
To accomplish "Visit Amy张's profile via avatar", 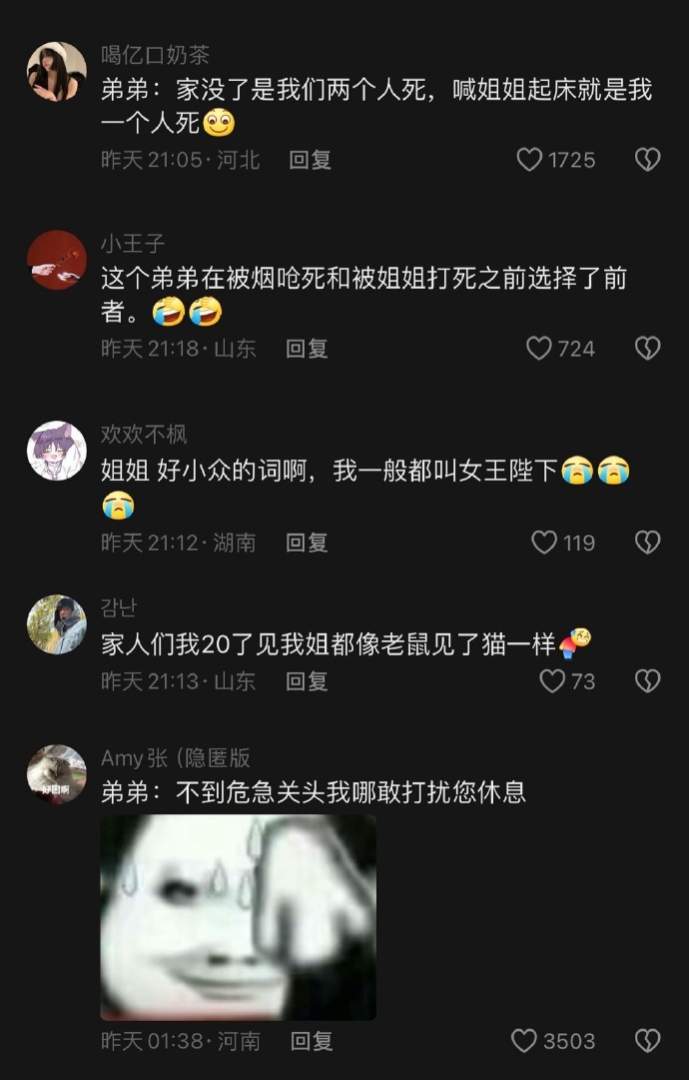I will [x=57, y=774].
